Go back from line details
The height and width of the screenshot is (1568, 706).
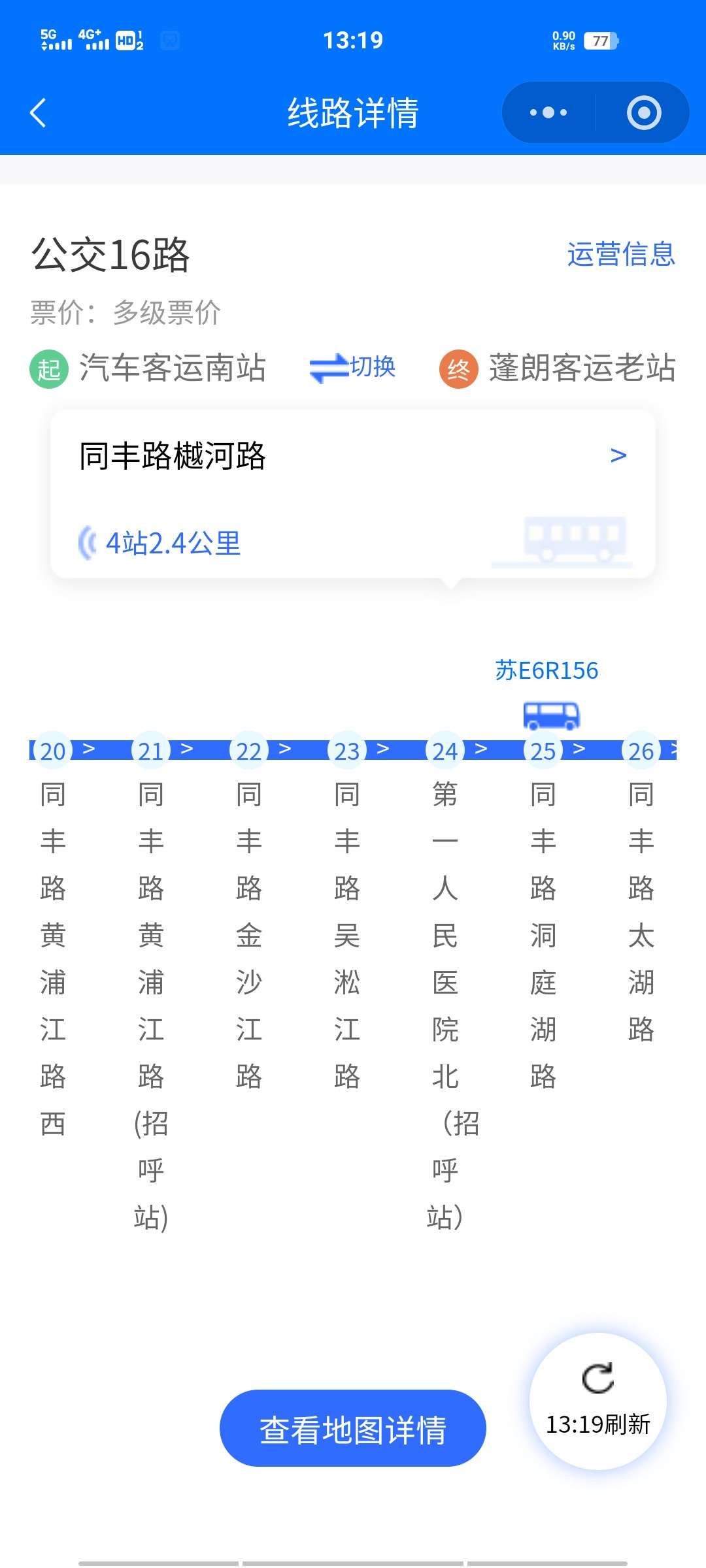(x=38, y=112)
